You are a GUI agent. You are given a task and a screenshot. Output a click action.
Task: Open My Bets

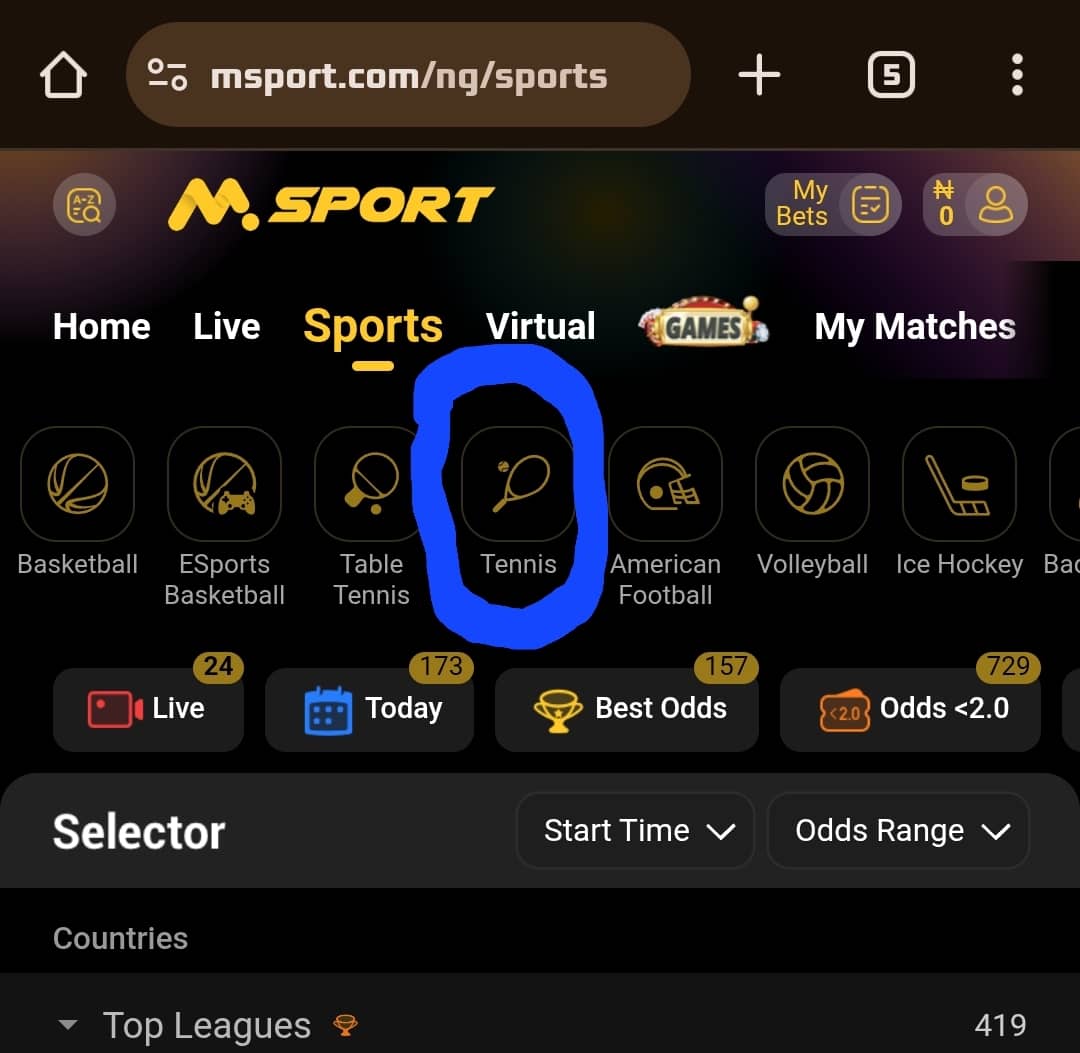(x=832, y=205)
